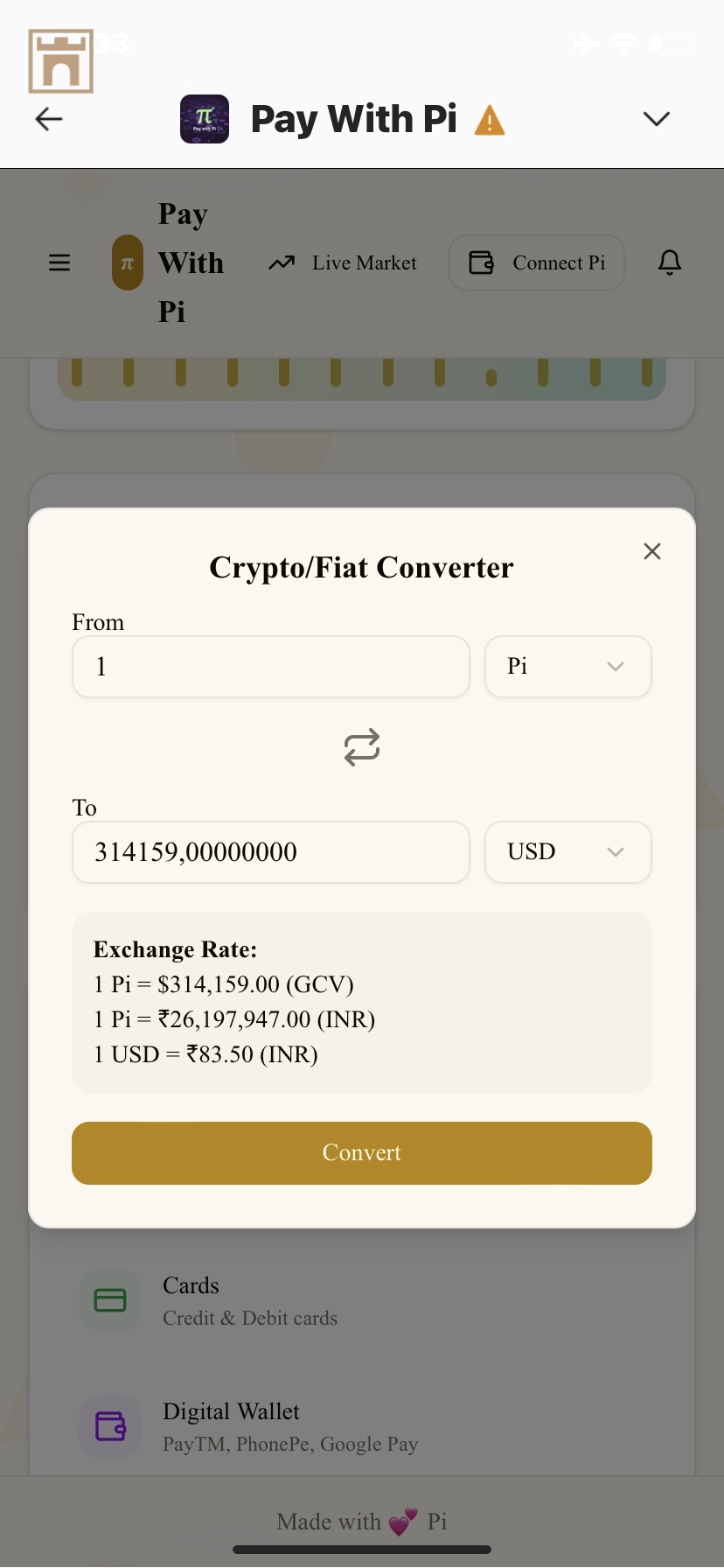The image size is (724, 1568).
Task: Open the Pi currency dropdown
Action: (x=567, y=667)
